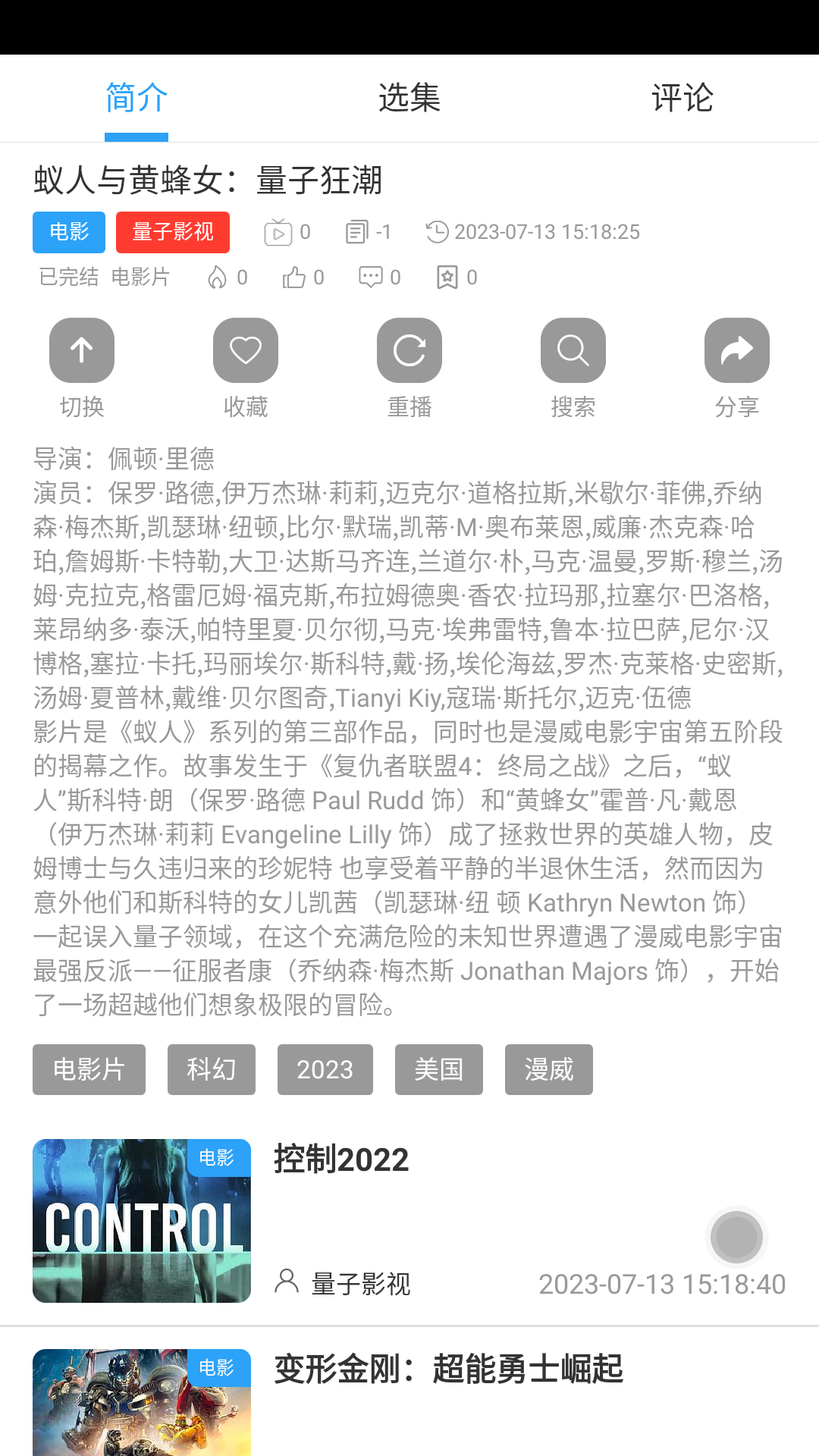This screenshot has height=1456, width=819.
Task: Click the update time clock icon
Action: (438, 232)
